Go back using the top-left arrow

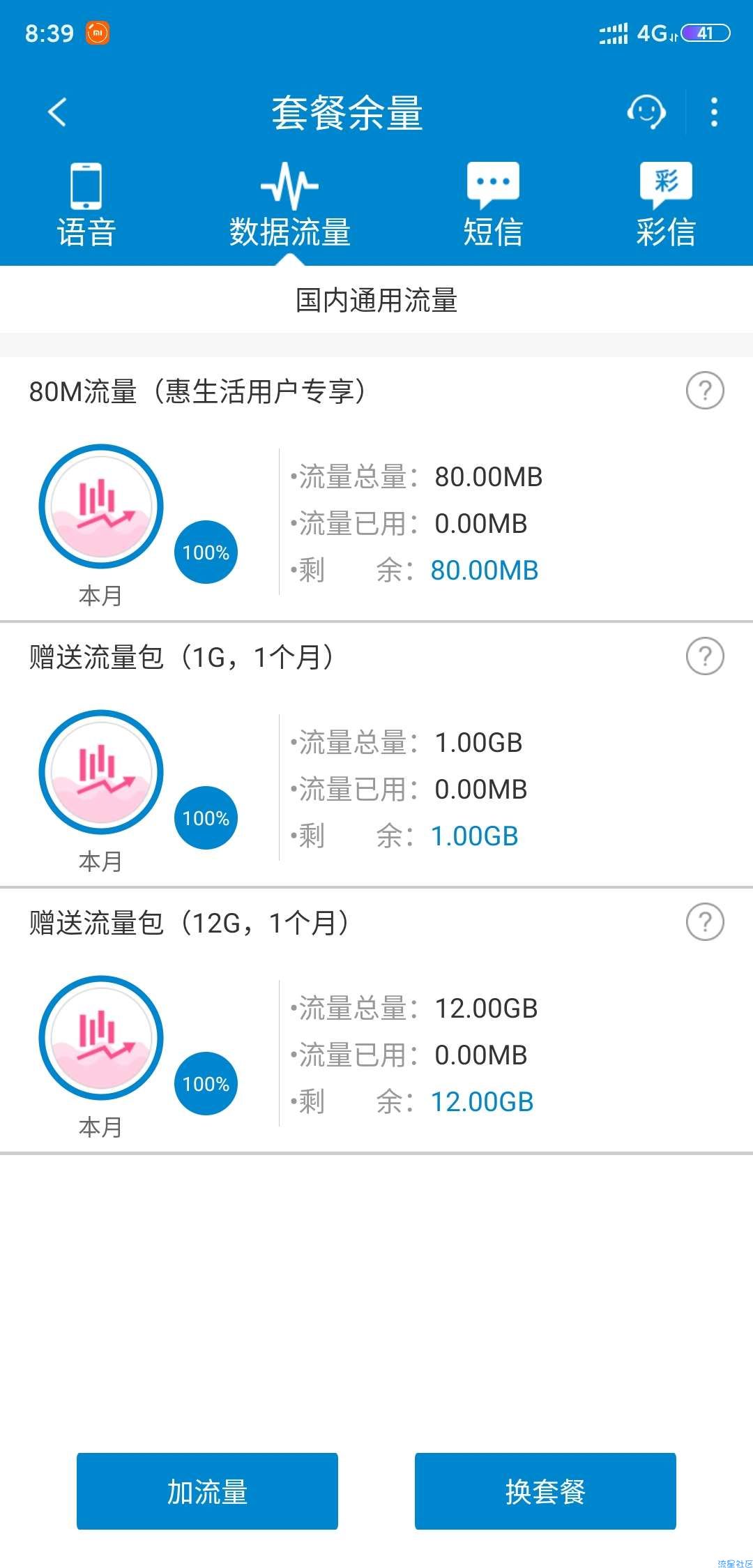57,112
